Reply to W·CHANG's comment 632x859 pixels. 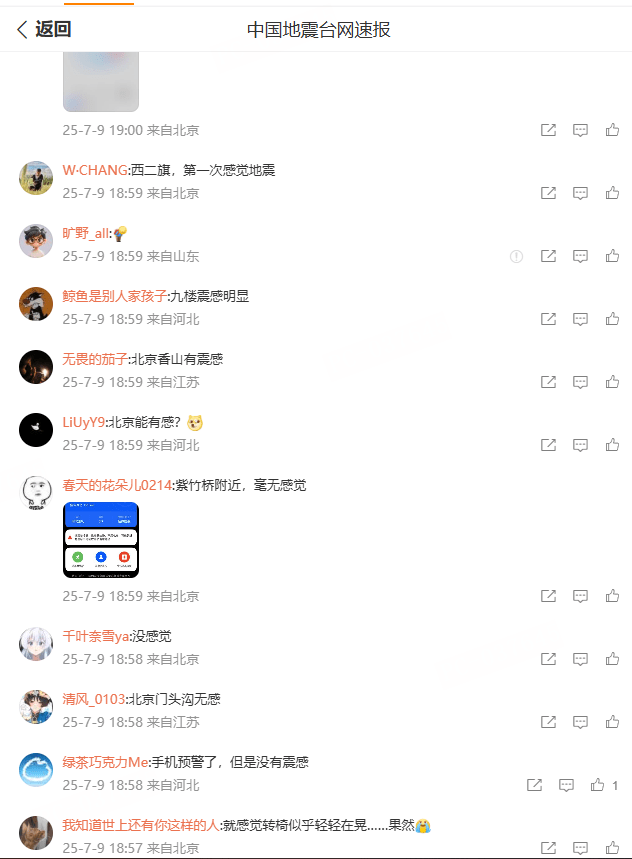[x=580, y=193]
